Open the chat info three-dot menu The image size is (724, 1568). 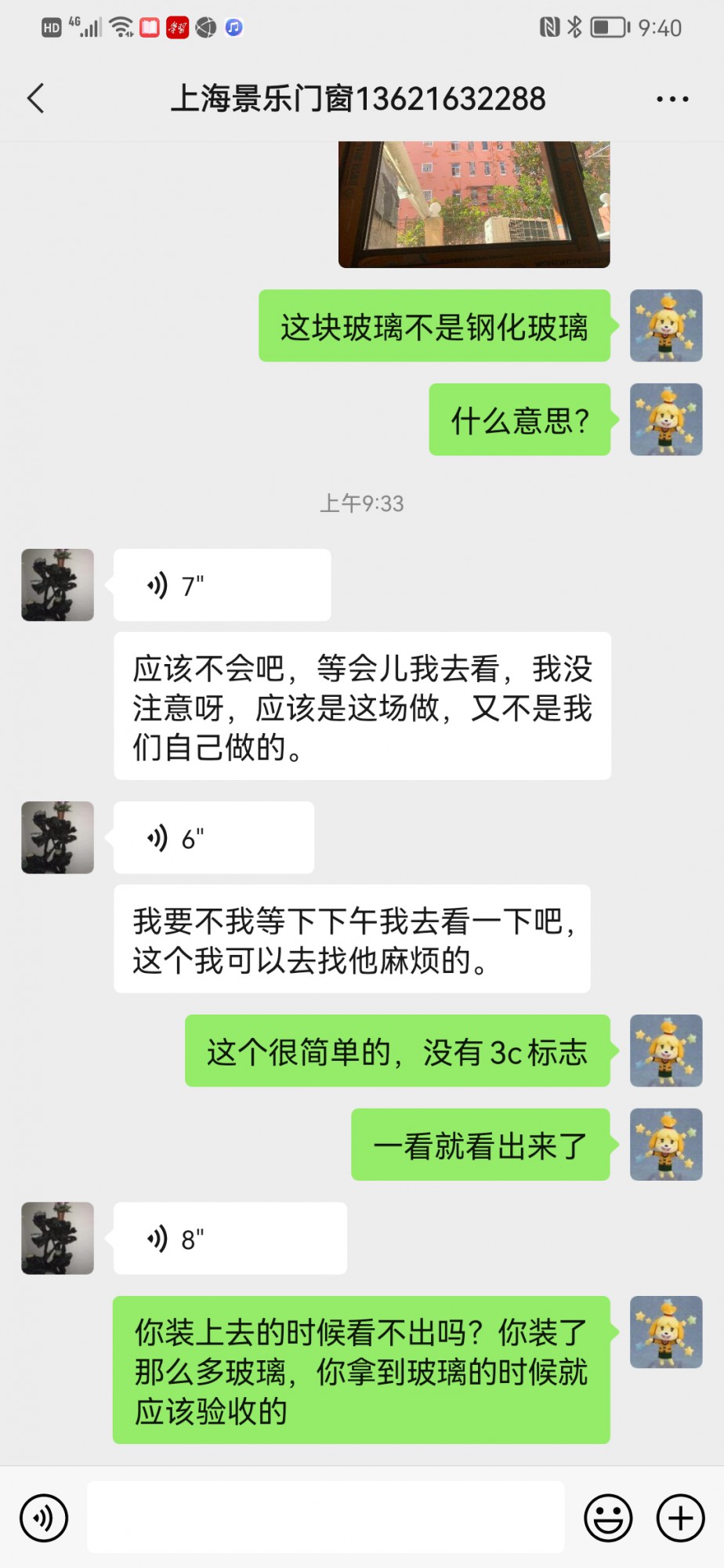pyautogui.click(x=672, y=99)
